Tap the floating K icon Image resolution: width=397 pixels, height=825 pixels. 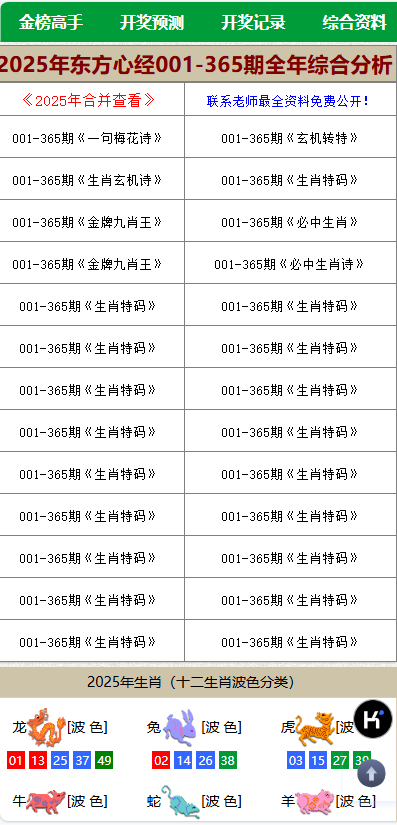[x=373, y=719]
